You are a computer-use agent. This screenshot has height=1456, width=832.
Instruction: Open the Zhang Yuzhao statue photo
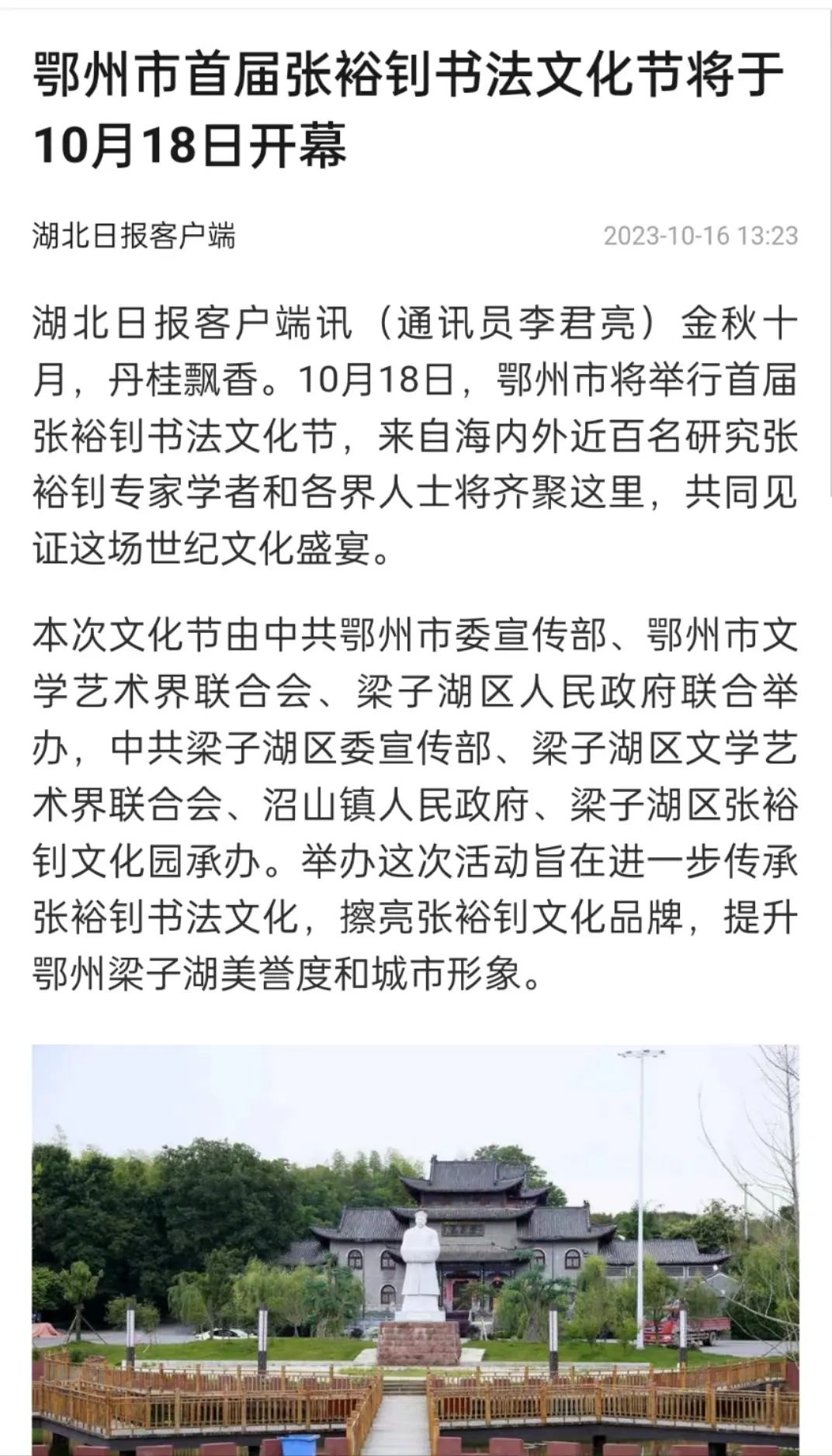click(x=416, y=1249)
